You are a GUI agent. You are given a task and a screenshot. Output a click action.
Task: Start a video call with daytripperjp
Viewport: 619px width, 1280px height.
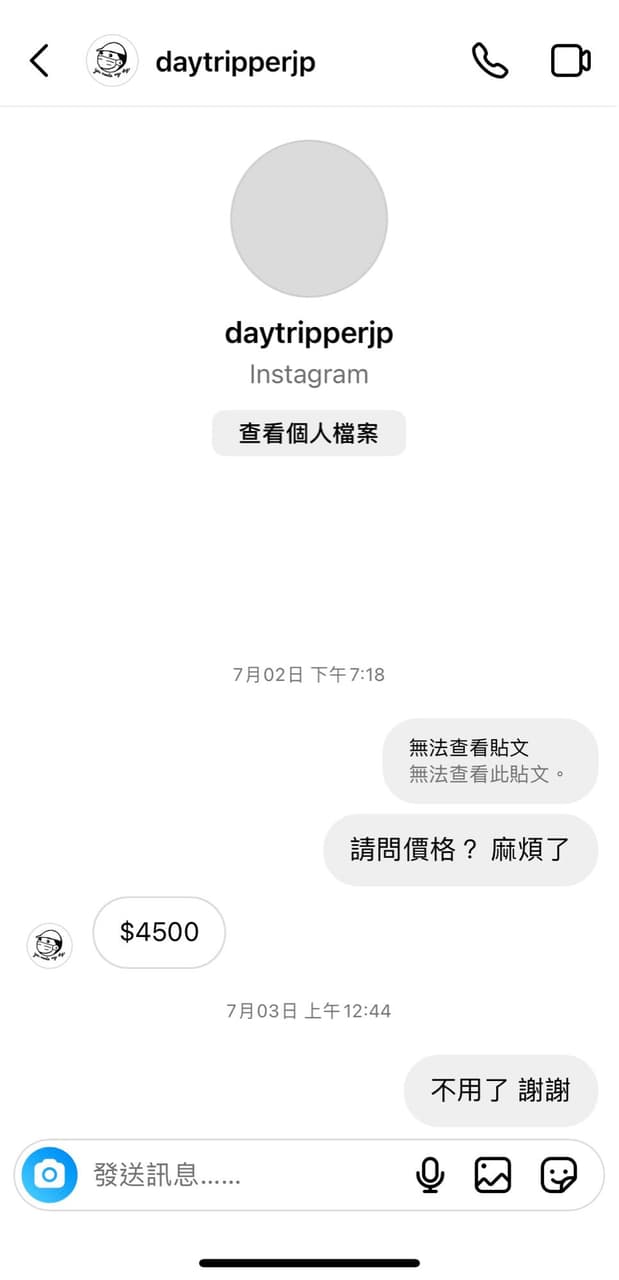571,61
